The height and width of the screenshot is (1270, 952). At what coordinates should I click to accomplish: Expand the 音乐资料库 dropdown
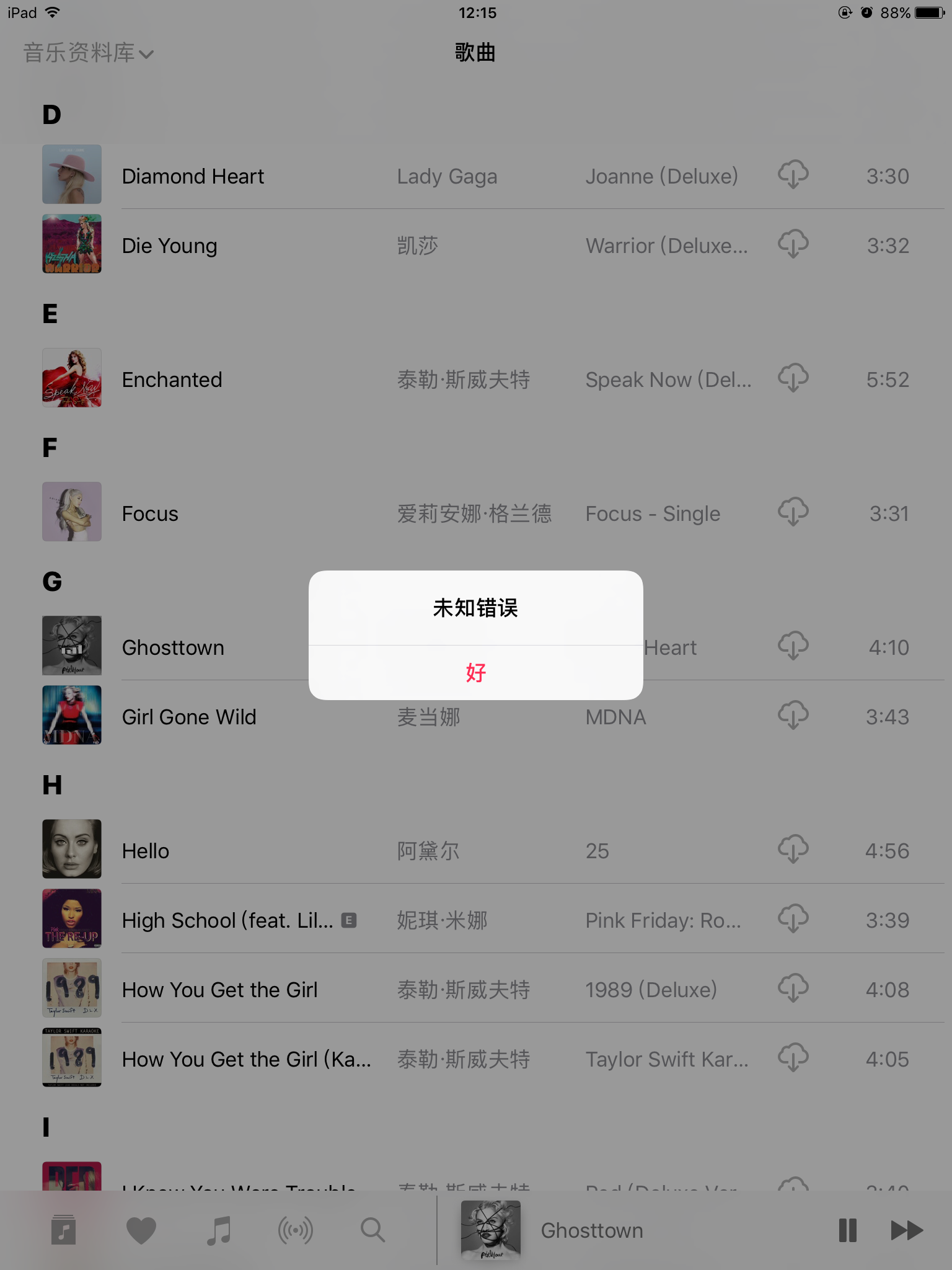(88, 53)
